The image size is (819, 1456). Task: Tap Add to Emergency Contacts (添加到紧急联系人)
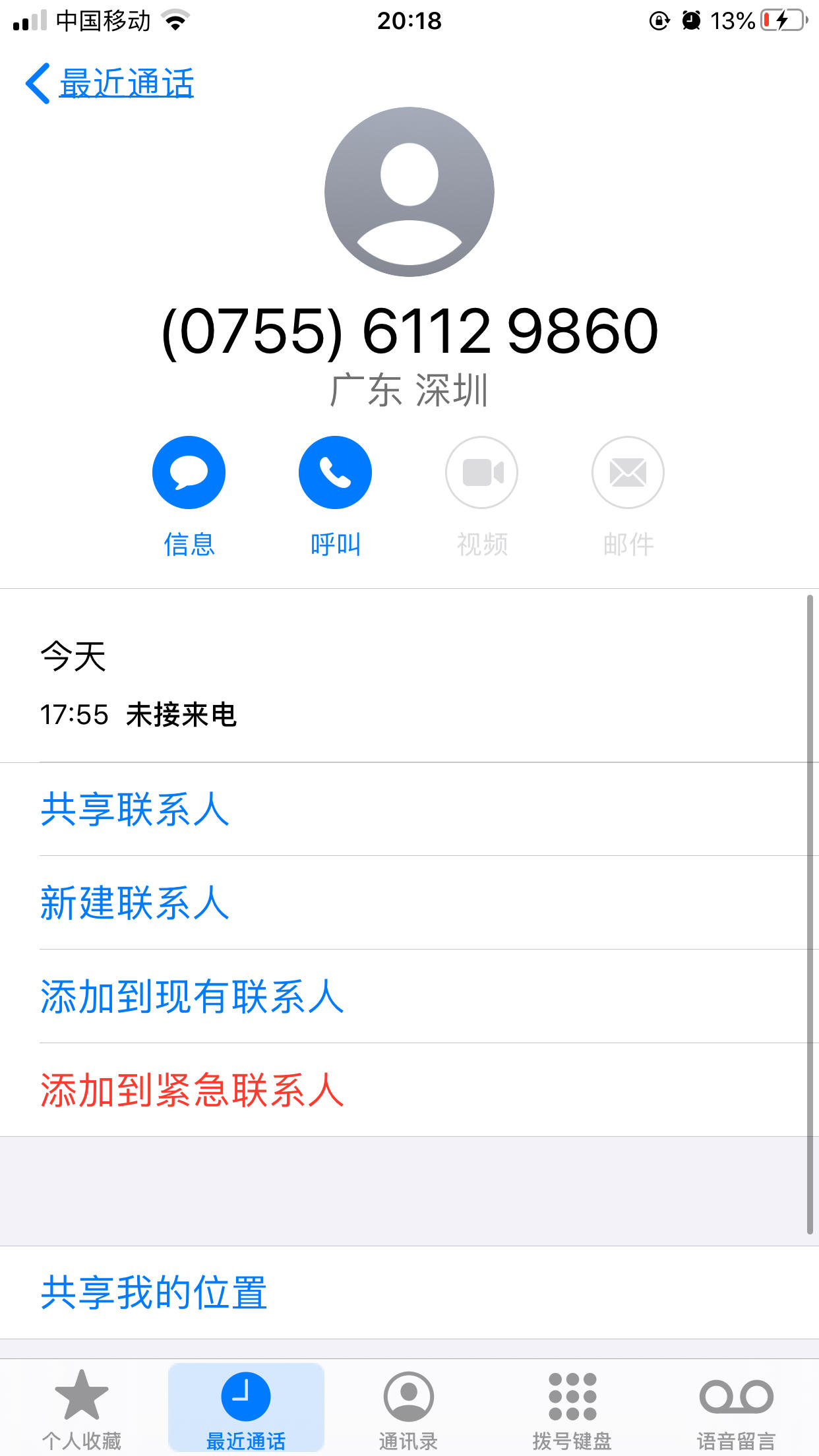(193, 1091)
